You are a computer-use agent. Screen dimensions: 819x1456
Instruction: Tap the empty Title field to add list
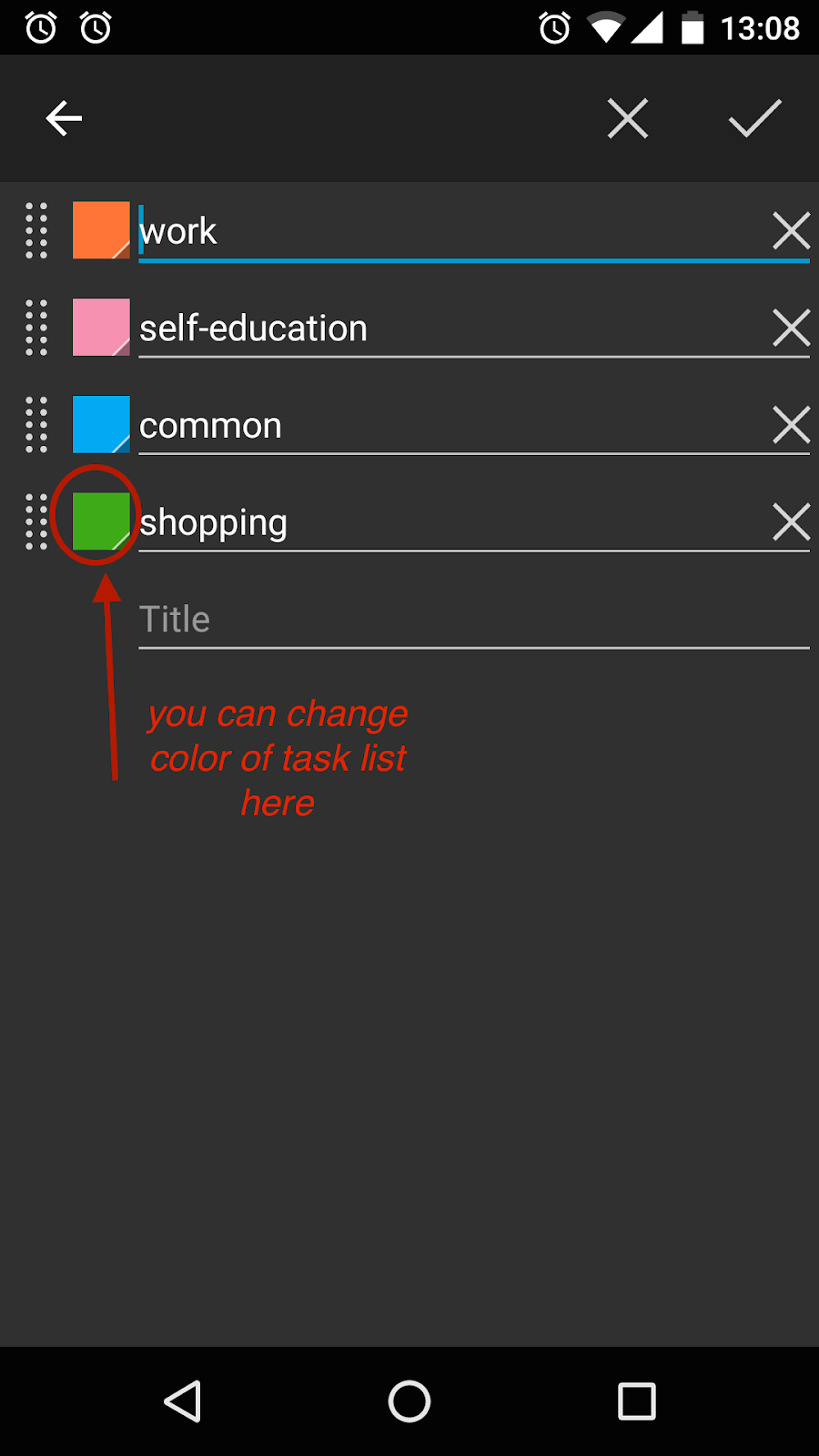tap(473, 620)
